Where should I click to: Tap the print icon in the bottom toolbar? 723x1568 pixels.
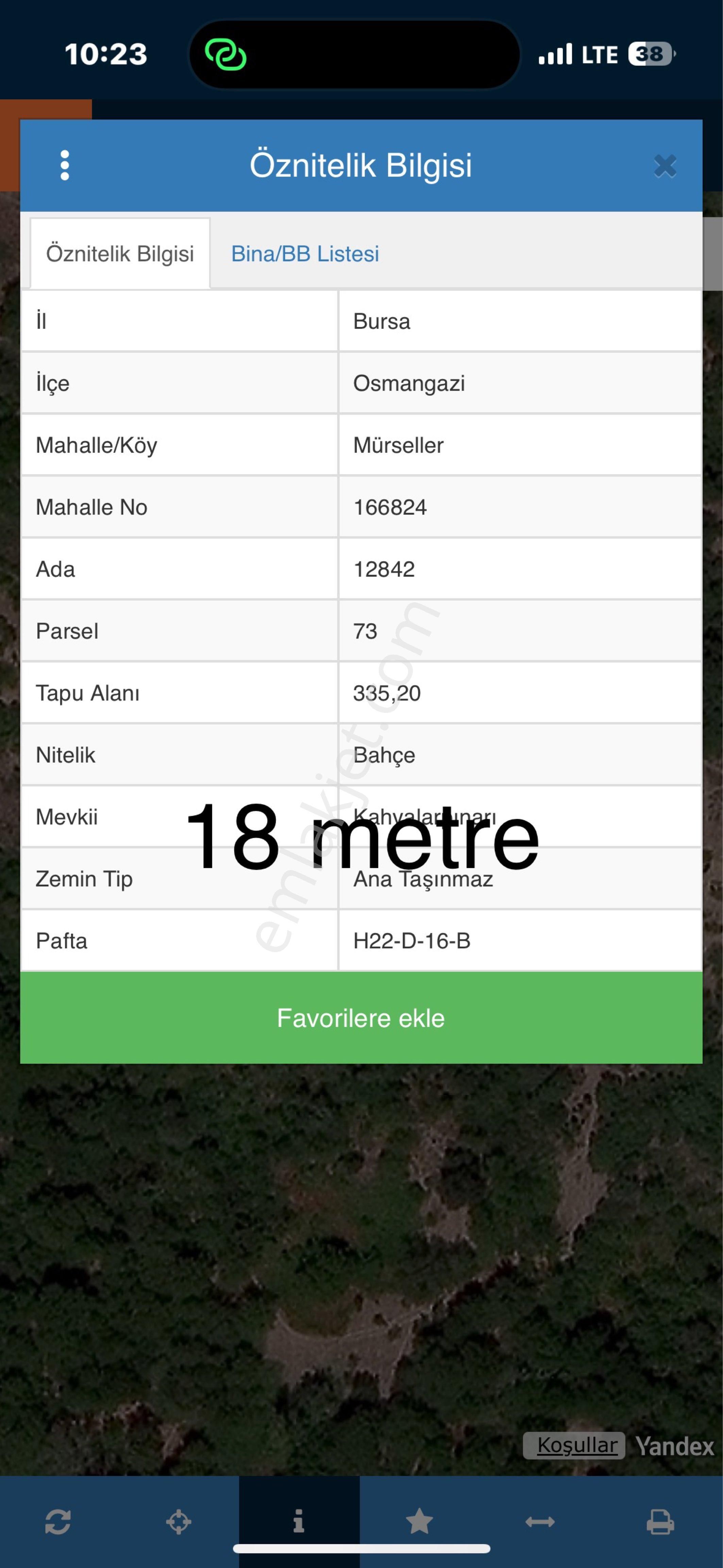[x=660, y=1522]
